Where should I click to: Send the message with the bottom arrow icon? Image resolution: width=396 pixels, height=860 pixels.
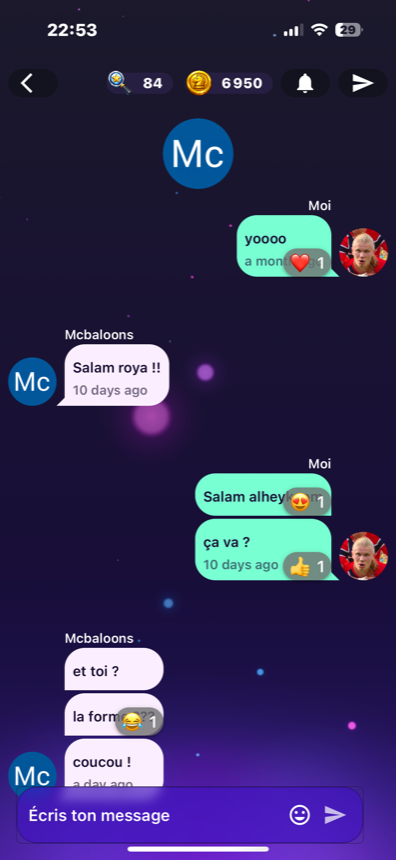pos(335,815)
